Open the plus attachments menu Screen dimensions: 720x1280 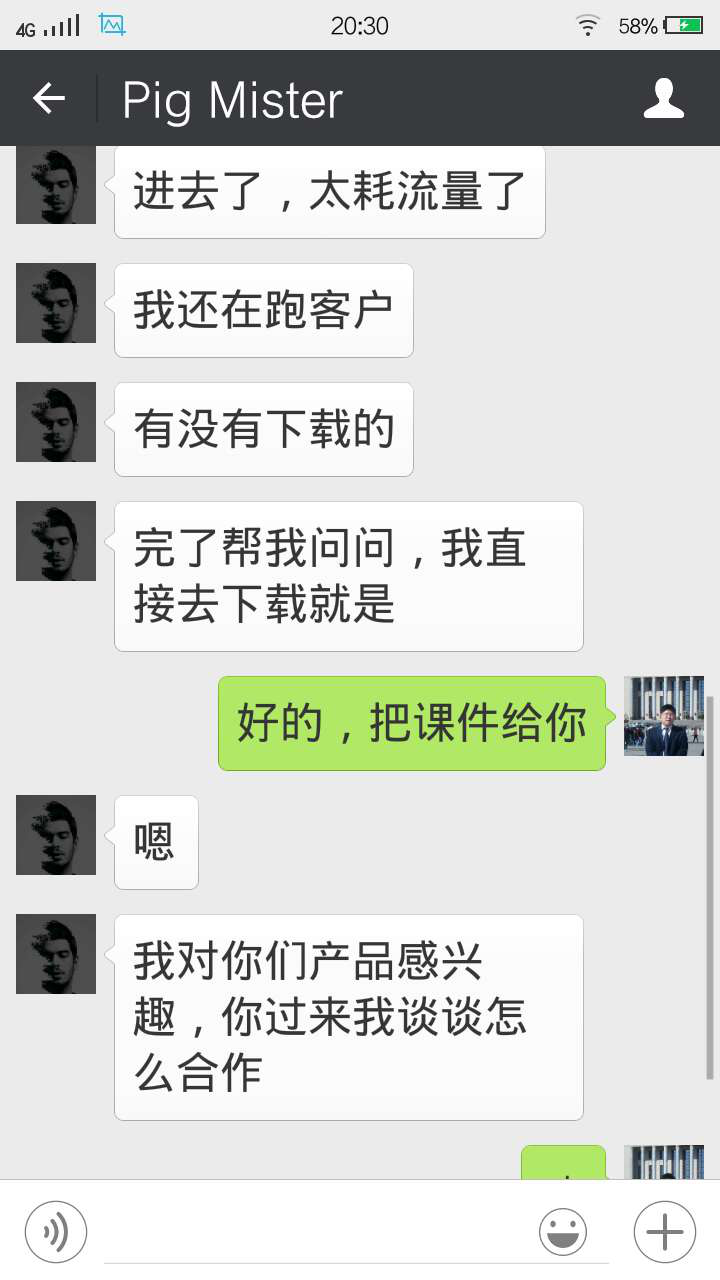coord(665,1231)
